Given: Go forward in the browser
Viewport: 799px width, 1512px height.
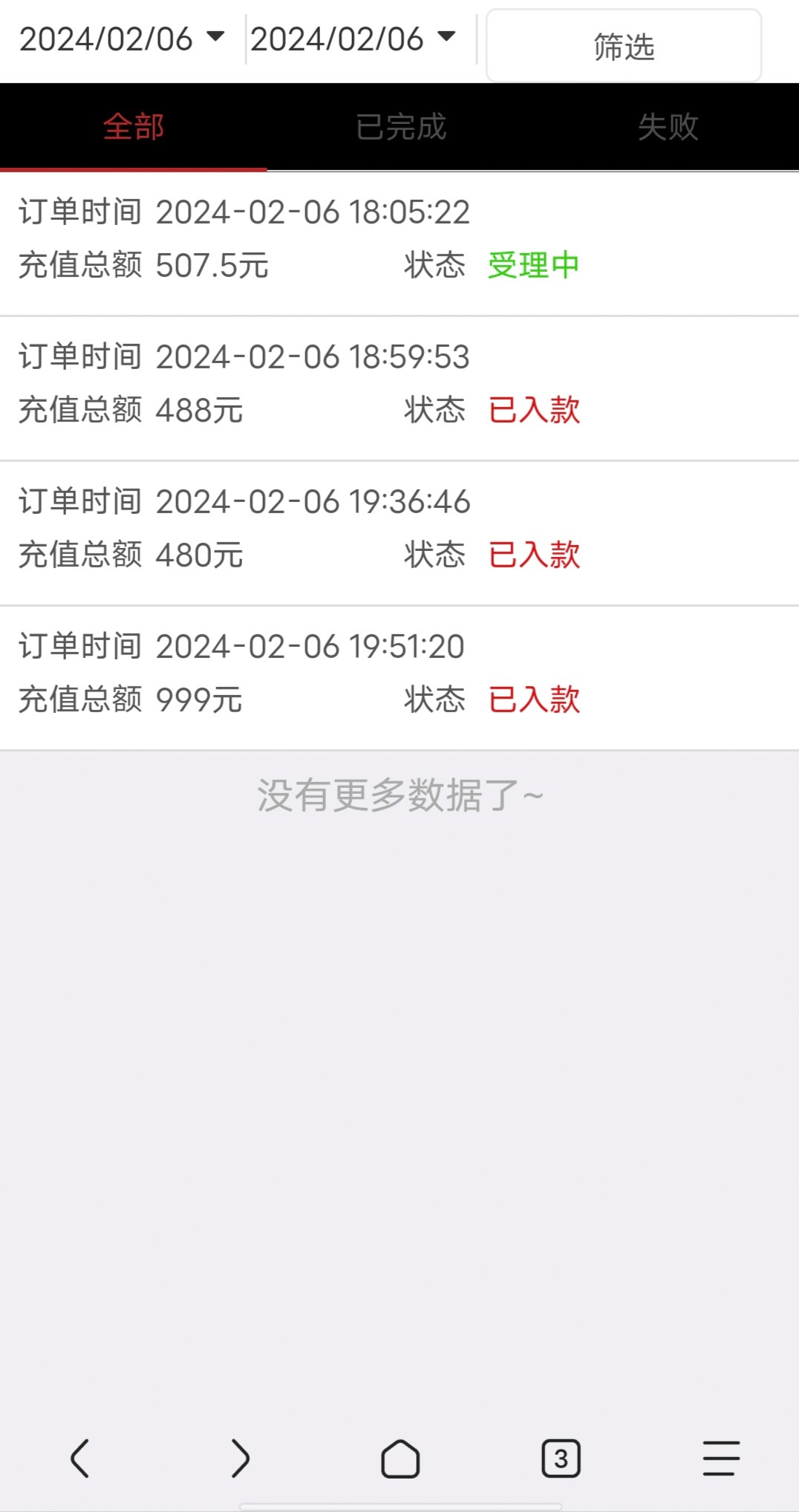Looking at the screenshot, I should point(240,1459).
